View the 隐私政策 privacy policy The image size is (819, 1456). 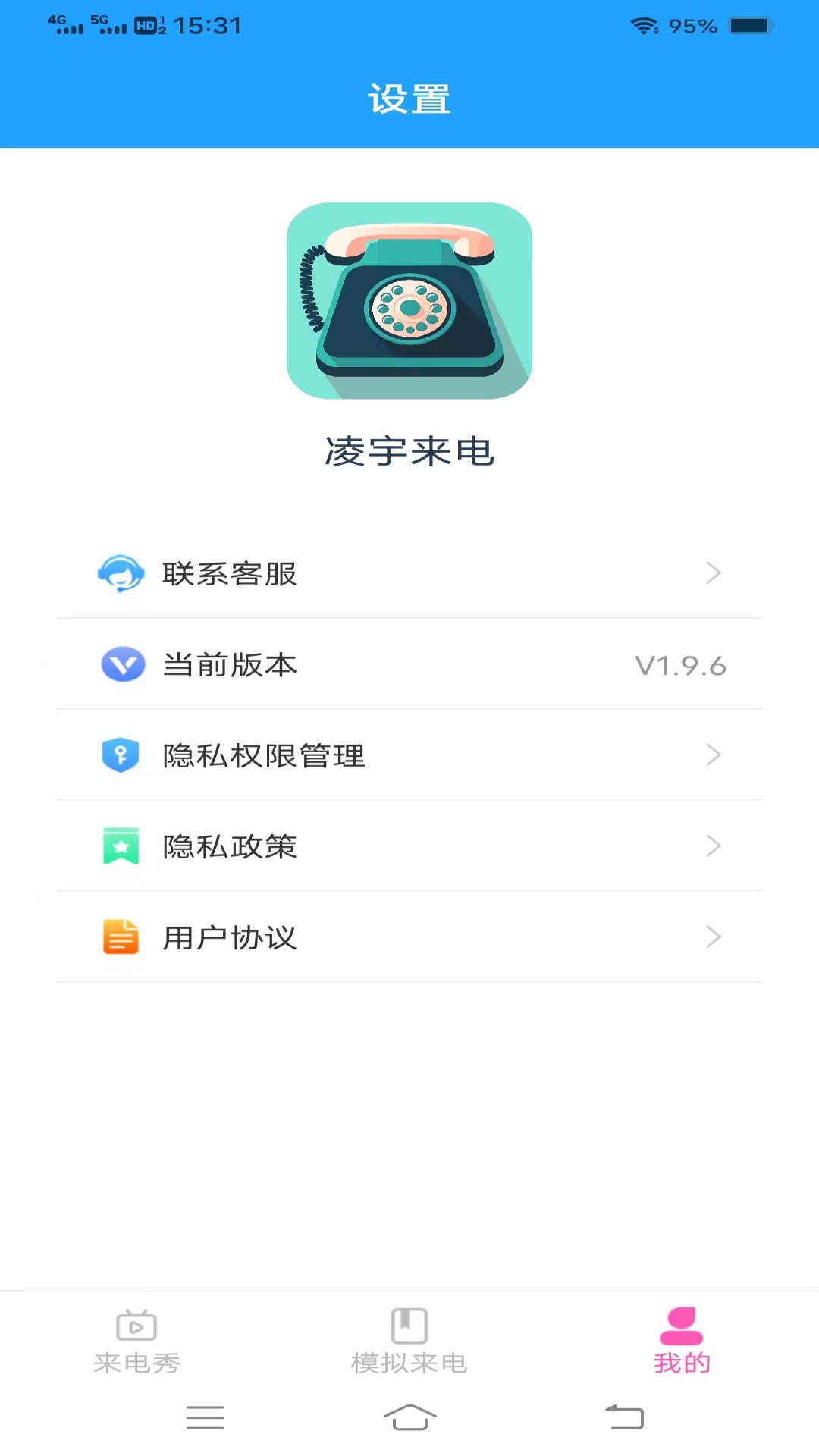[x=409, y=846]
